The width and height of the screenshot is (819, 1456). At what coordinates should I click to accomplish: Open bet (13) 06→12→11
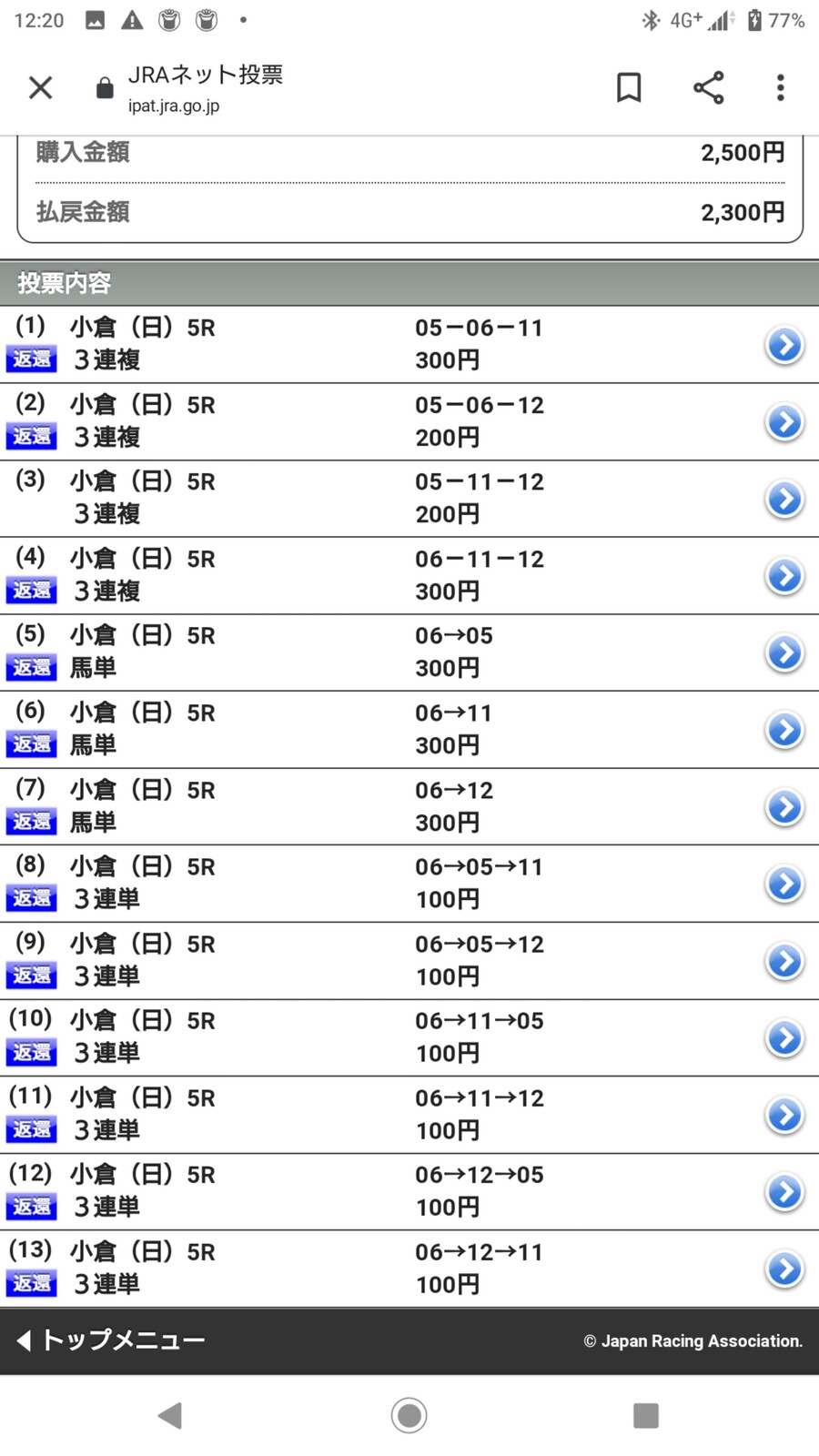(x=784, y=1269)
